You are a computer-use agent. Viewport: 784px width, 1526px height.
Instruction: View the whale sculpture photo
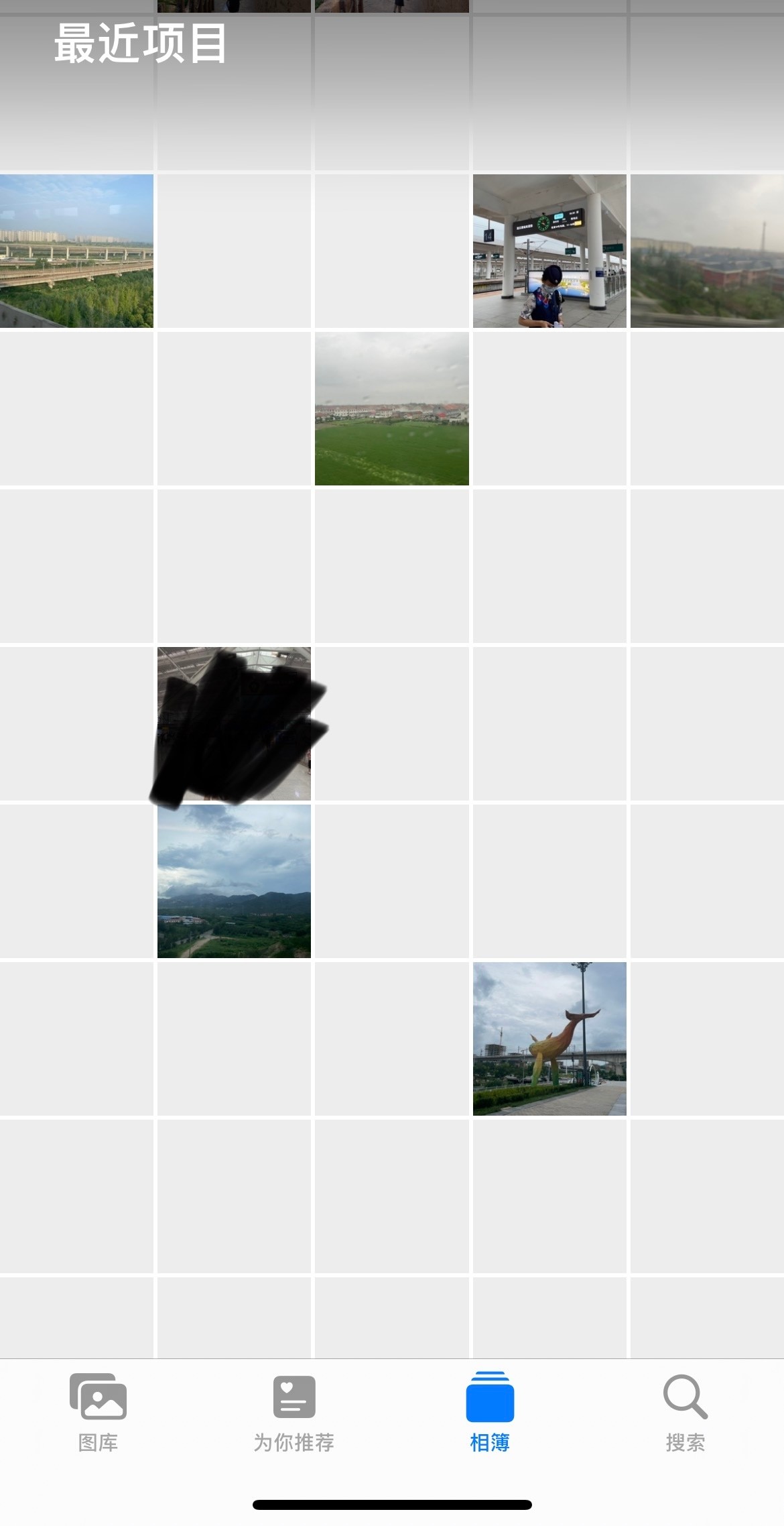[x=549, y=1039]
